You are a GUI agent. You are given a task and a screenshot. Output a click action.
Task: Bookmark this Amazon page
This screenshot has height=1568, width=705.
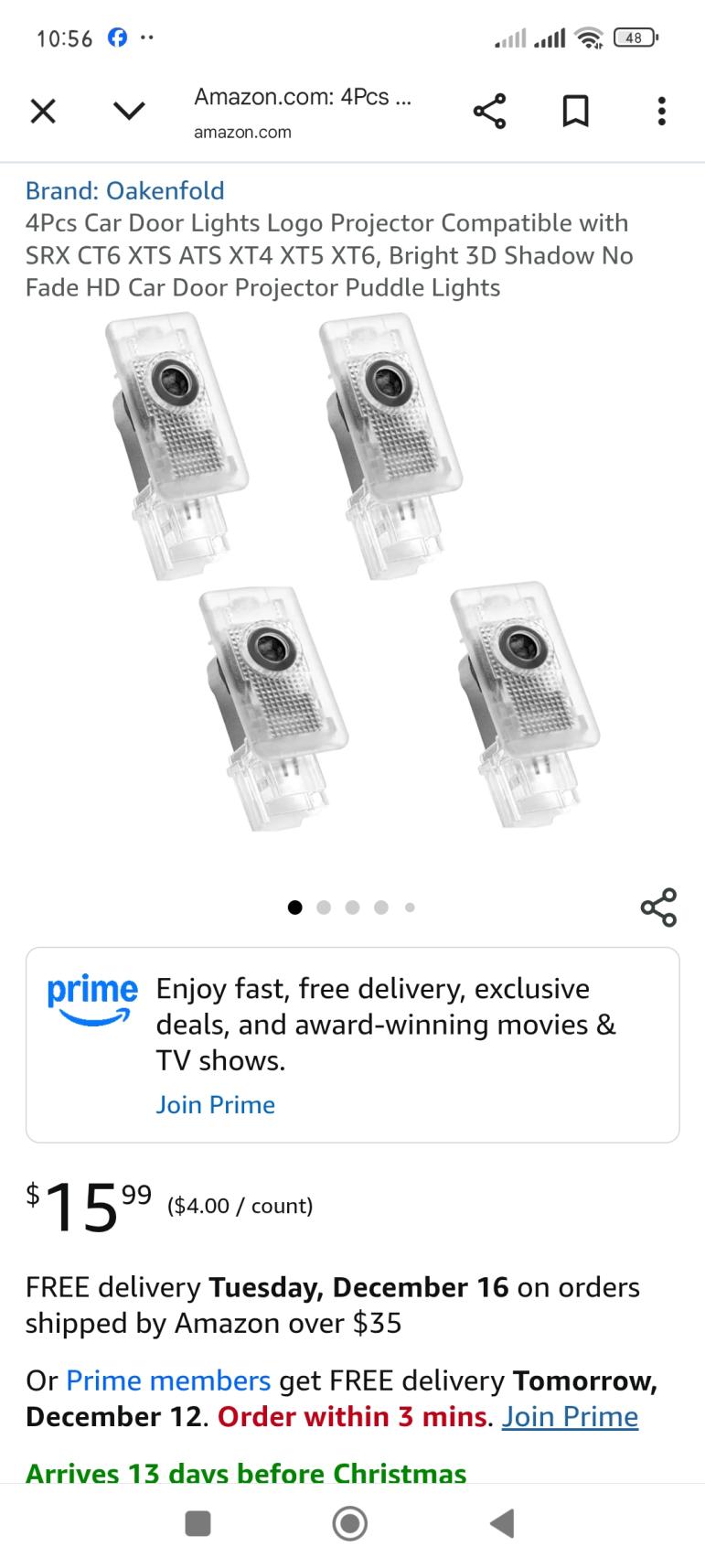pos(575,112)
